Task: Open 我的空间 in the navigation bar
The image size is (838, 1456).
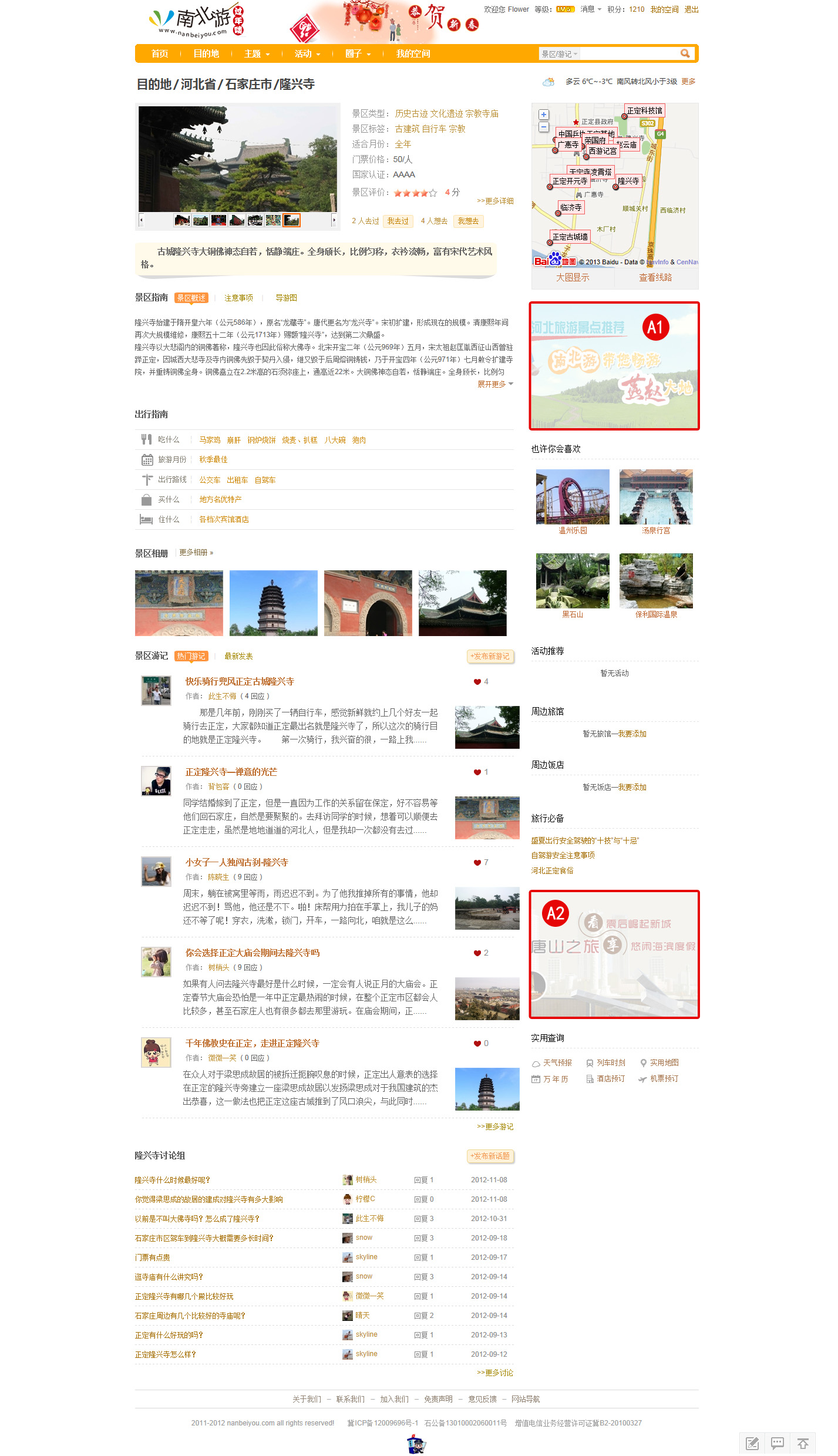Action: [413, 53]
